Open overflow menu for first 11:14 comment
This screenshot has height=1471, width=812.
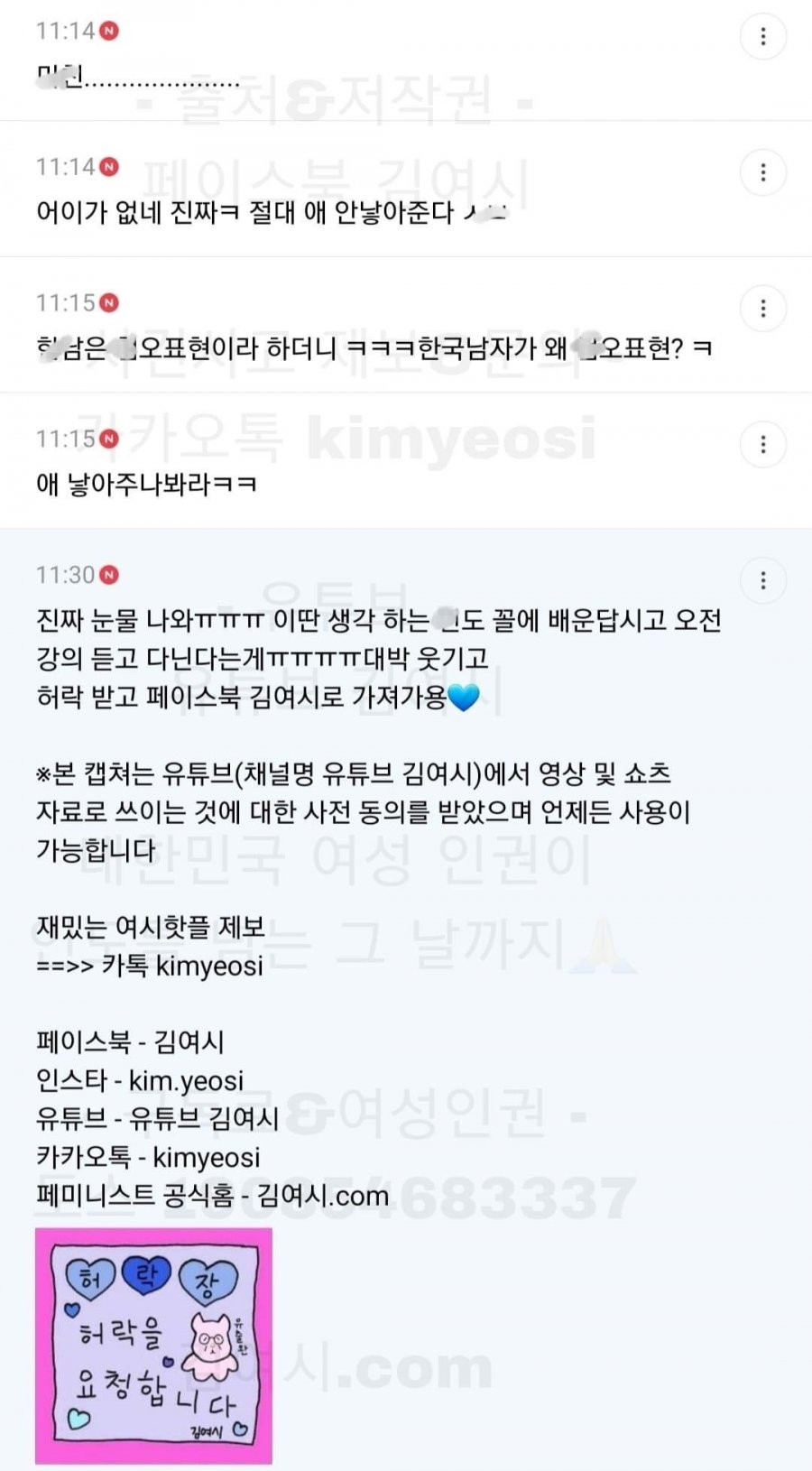coord(762,36)
